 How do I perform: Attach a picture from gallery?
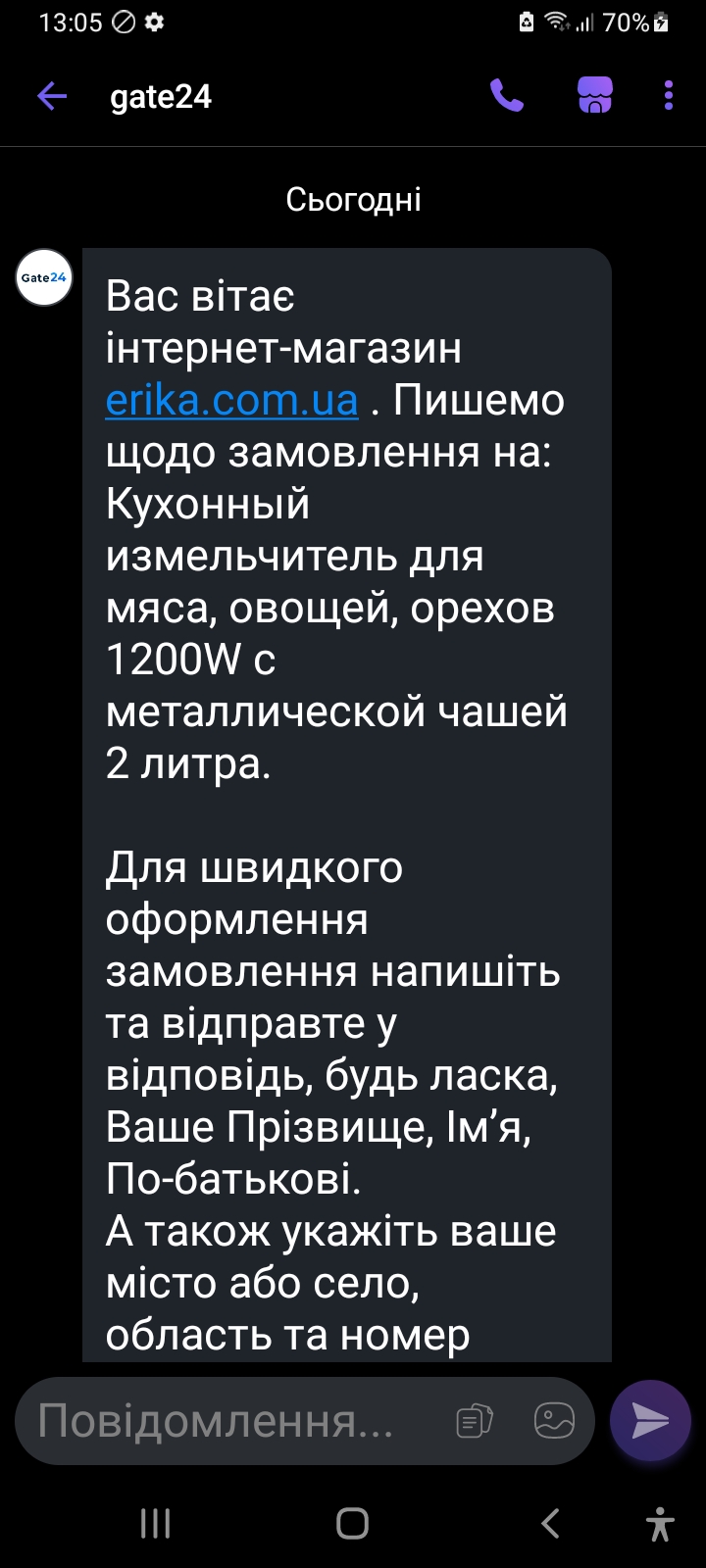[554, 1421]
